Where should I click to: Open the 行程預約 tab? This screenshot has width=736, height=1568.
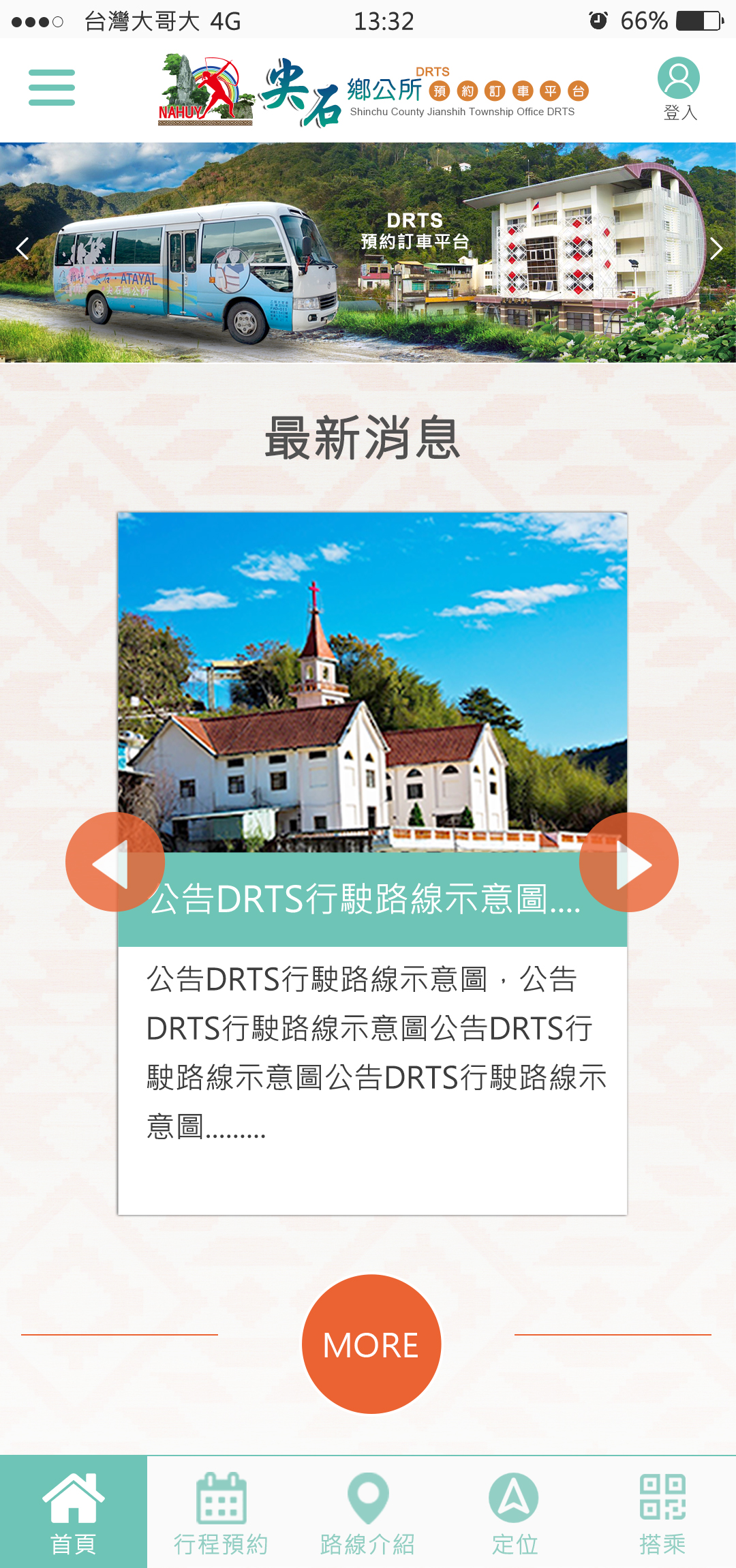click(221, 1512)
